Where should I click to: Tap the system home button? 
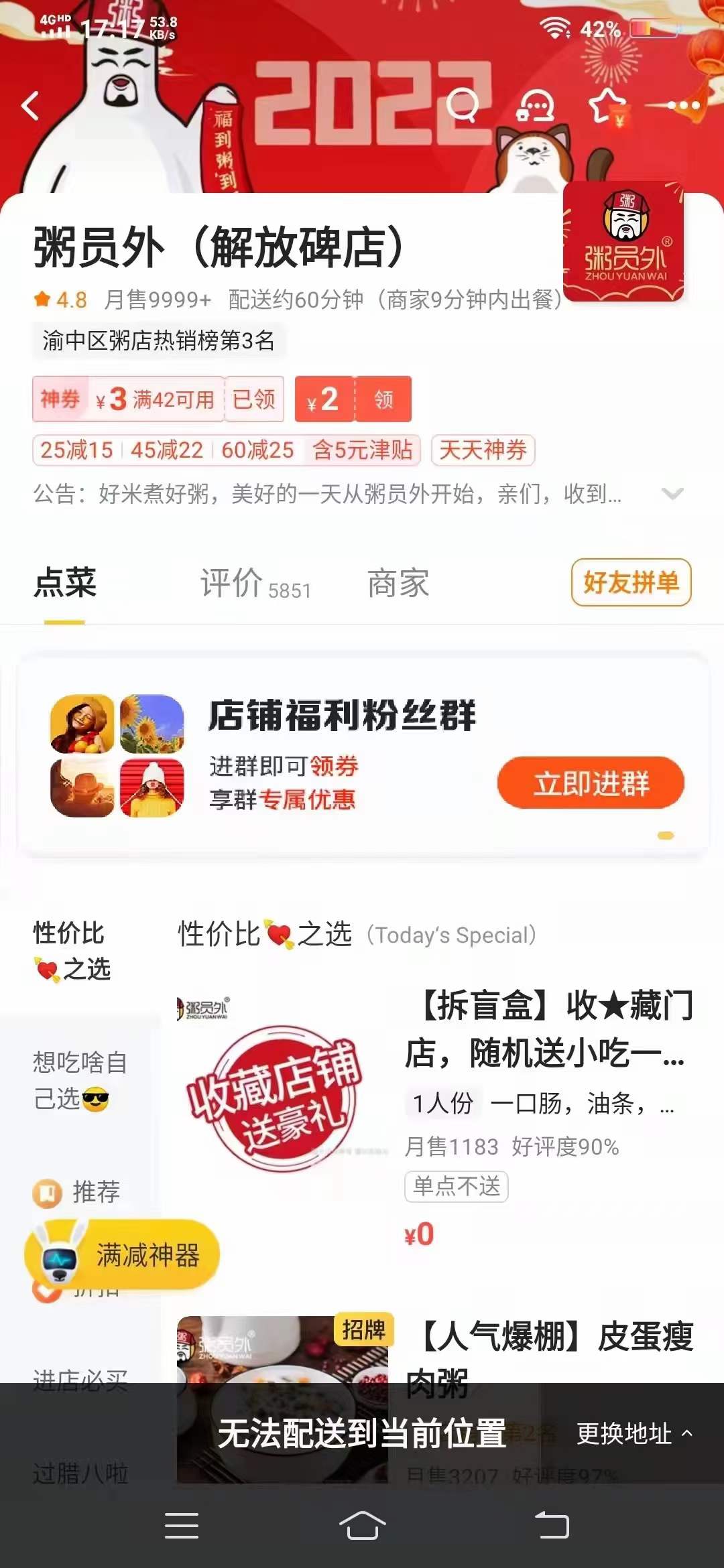(x=362, y=1526)
